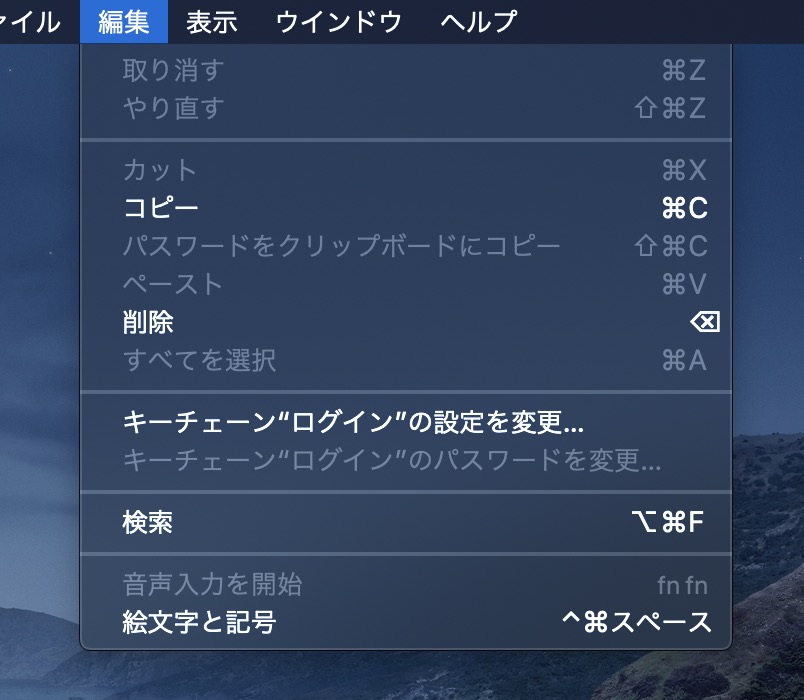This screenshot has height=700, width=804.
Task: Select コピー from the 編集 menu
Action: point(161,208)
